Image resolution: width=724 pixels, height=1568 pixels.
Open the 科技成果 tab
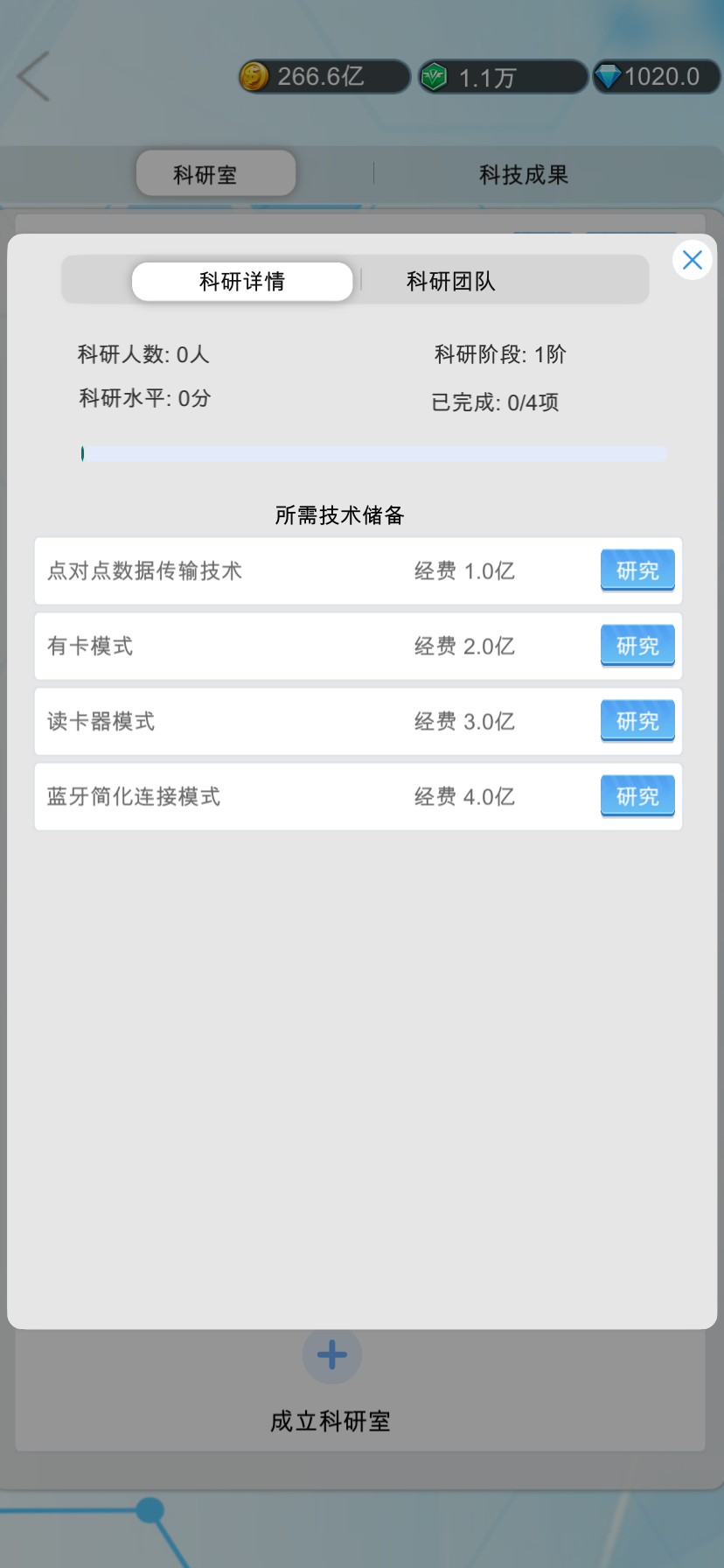click(x=524, y=175)
